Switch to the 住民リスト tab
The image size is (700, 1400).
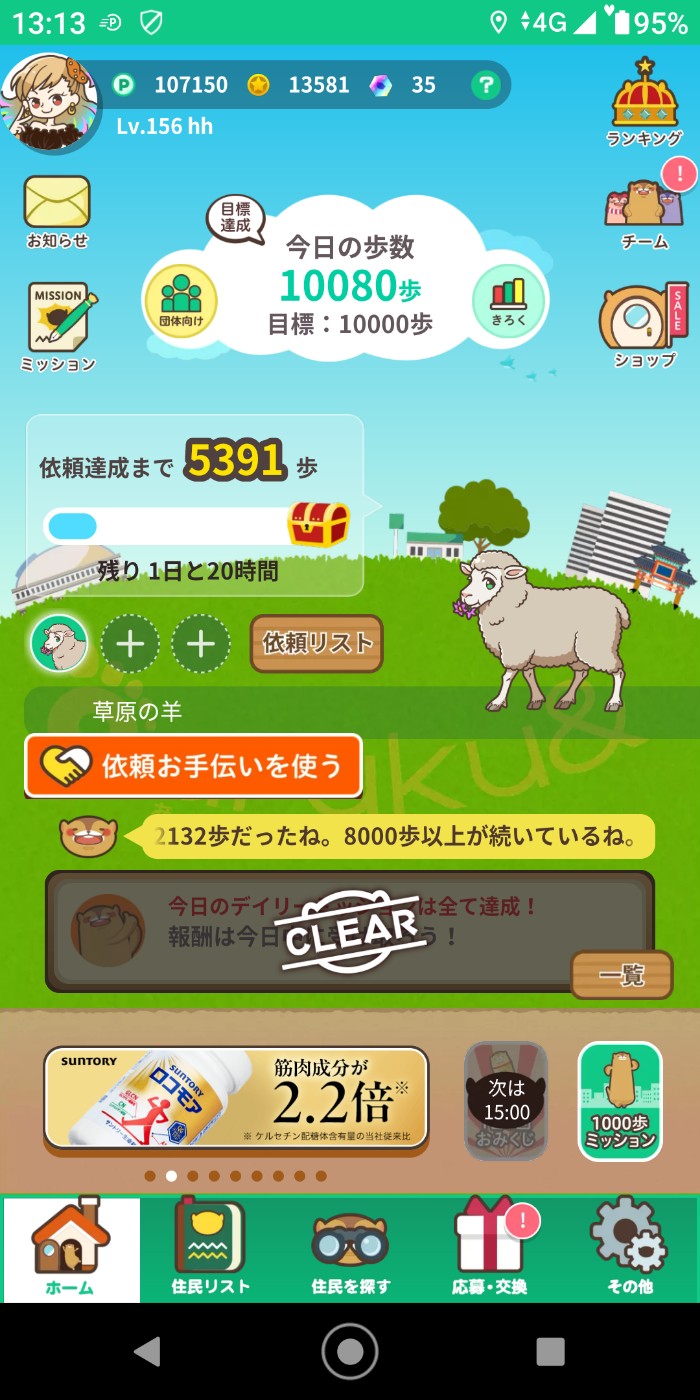[210, 1249]
